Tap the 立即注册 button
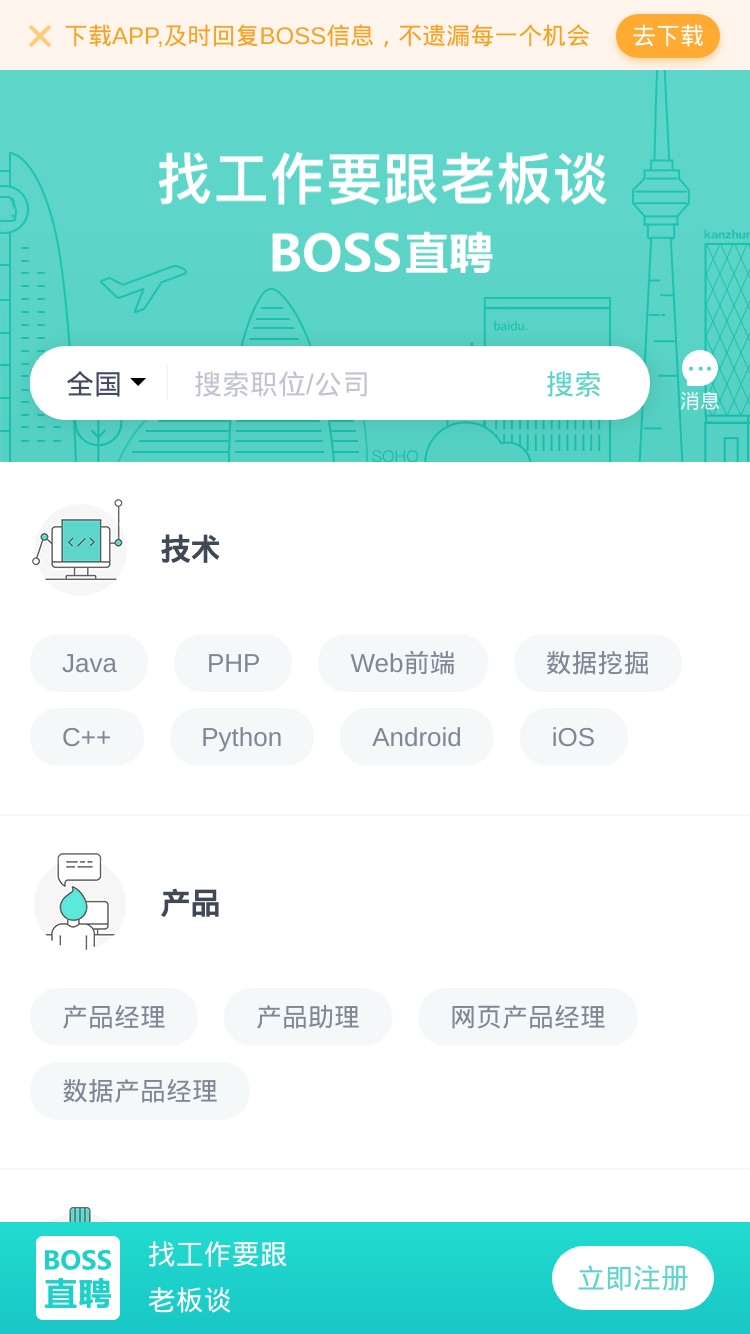The image size is (750, 1334). coord(633,1278)
